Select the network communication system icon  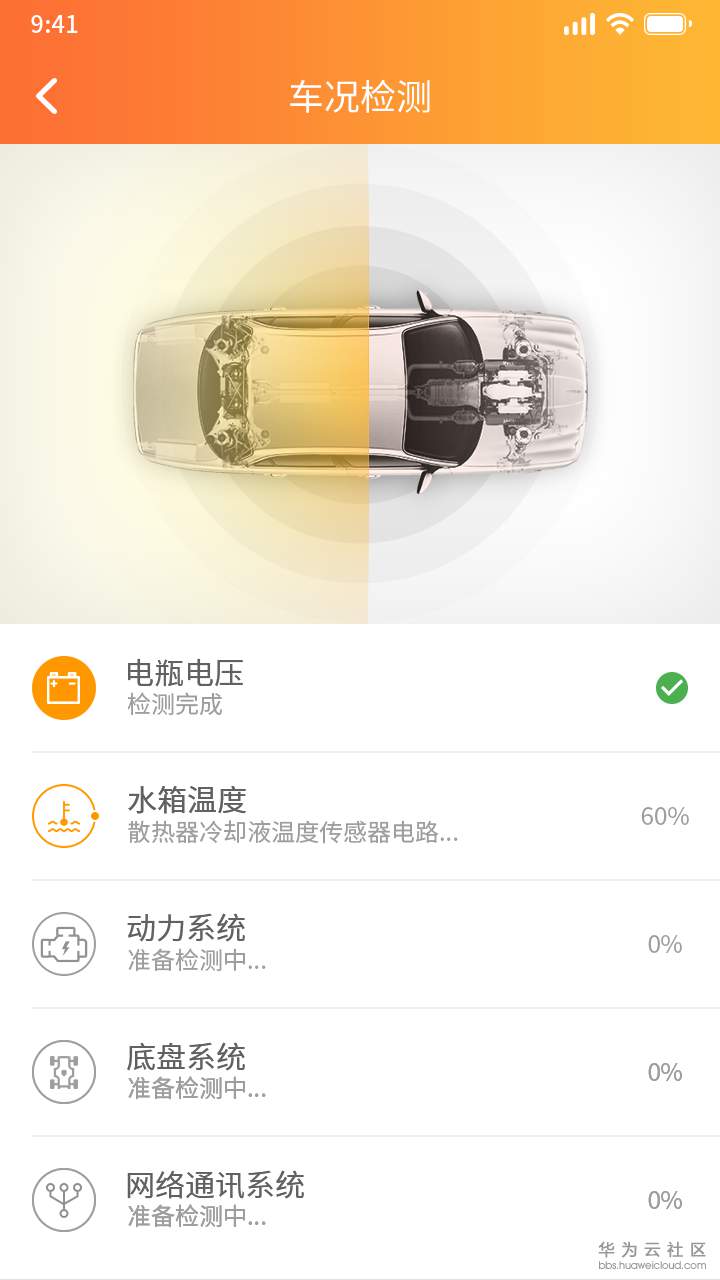pos(64,1198)
